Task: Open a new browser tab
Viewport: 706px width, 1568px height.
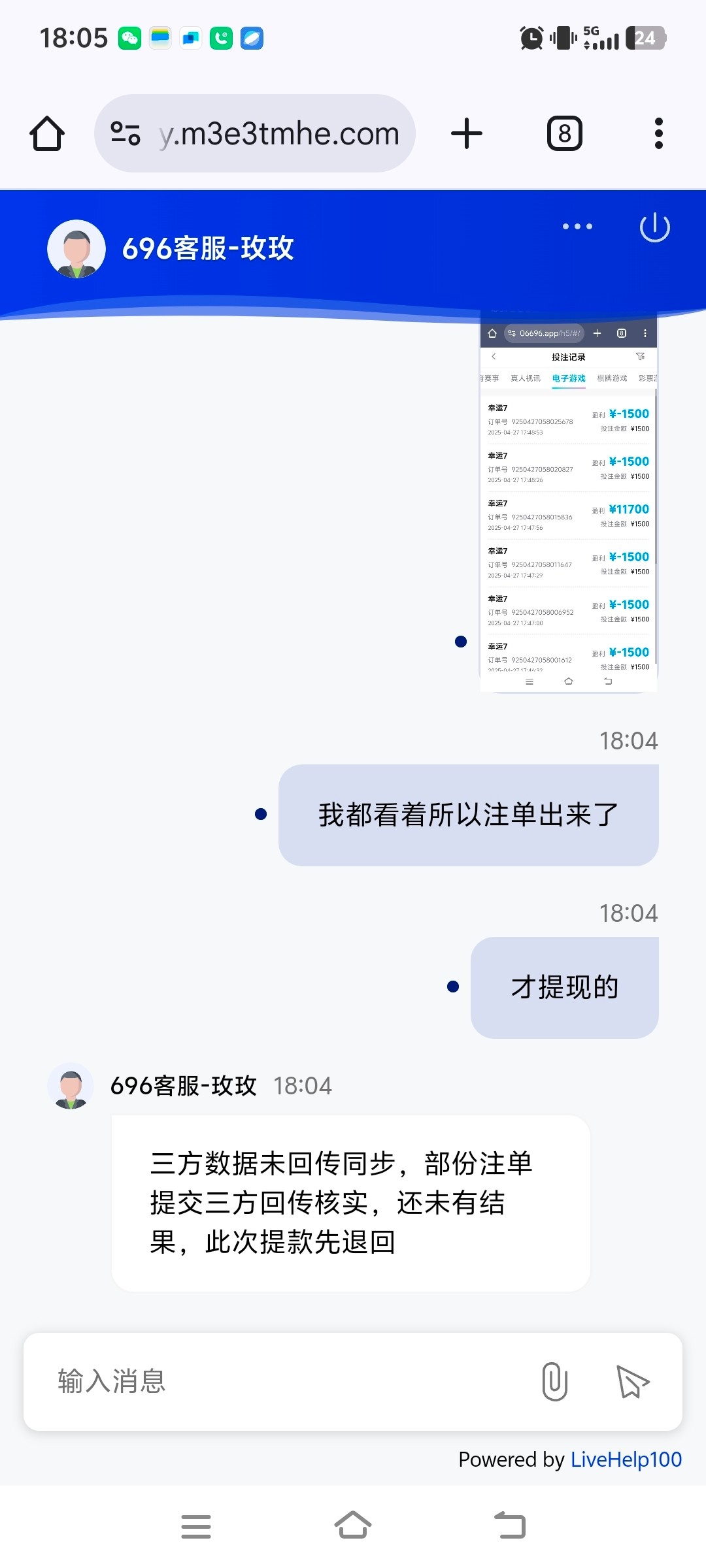Action: click(x=467, y=134)
